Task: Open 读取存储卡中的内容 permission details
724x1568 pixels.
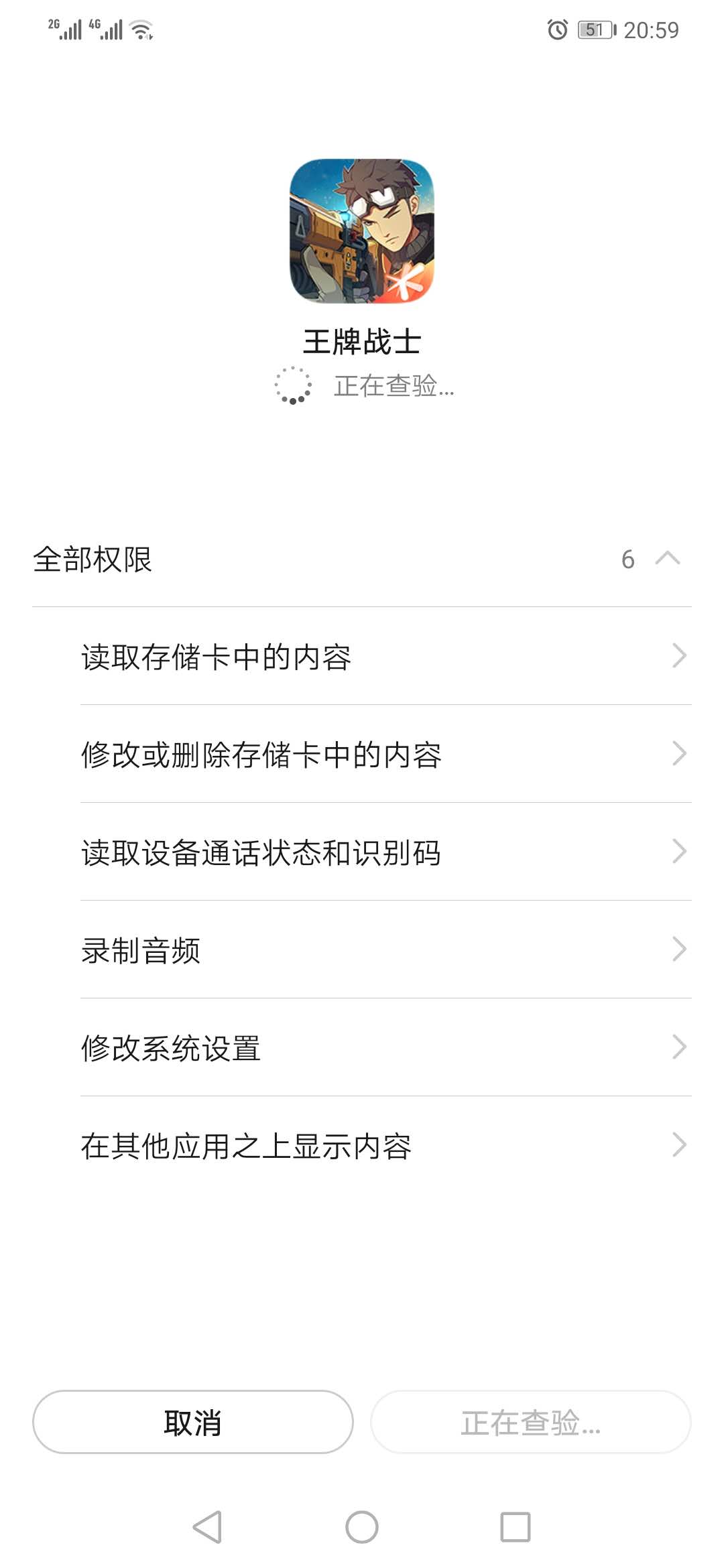Action: (385, 657)
